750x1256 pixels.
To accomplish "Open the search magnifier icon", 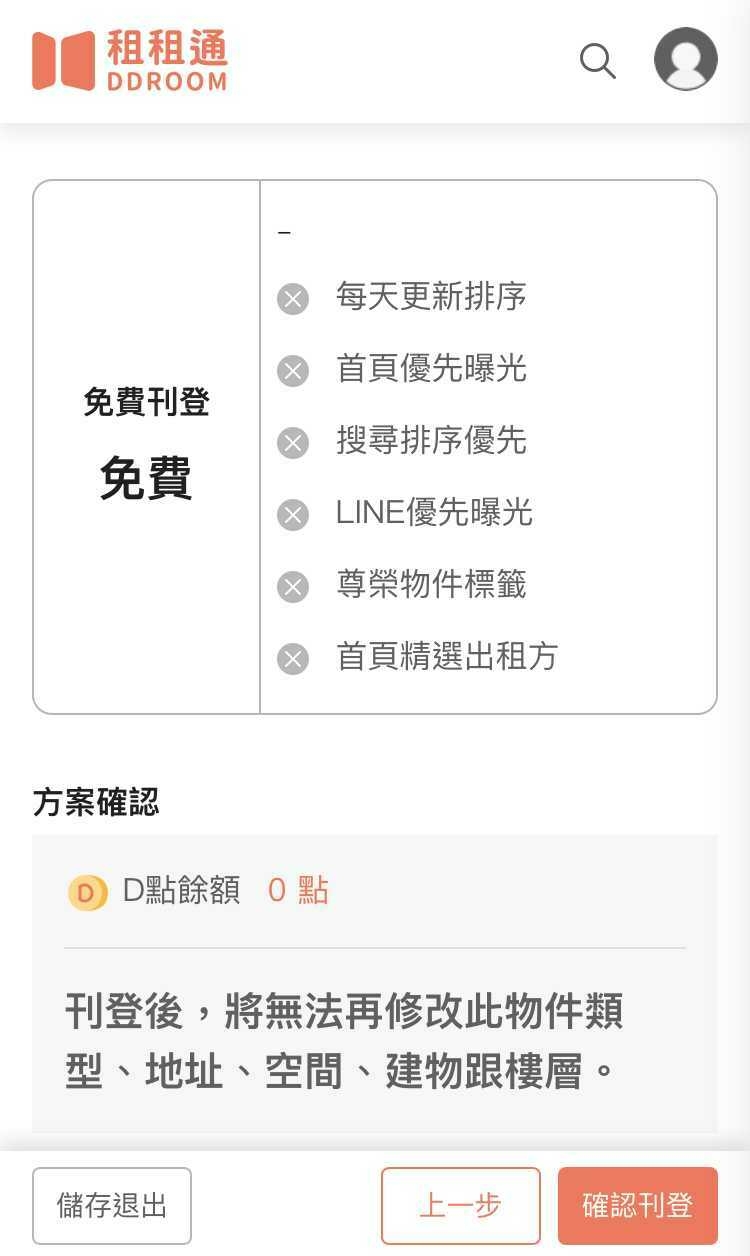I will point(597,61).
